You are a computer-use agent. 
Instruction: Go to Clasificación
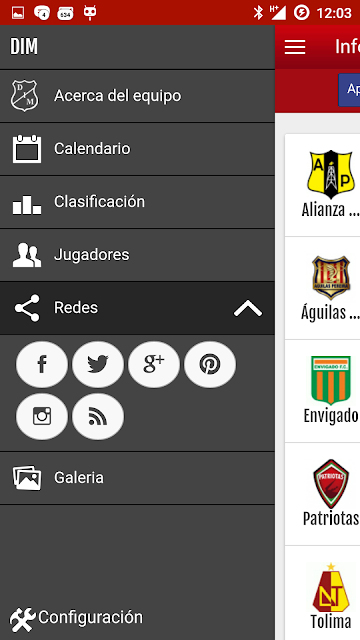[x=137, y=202]
